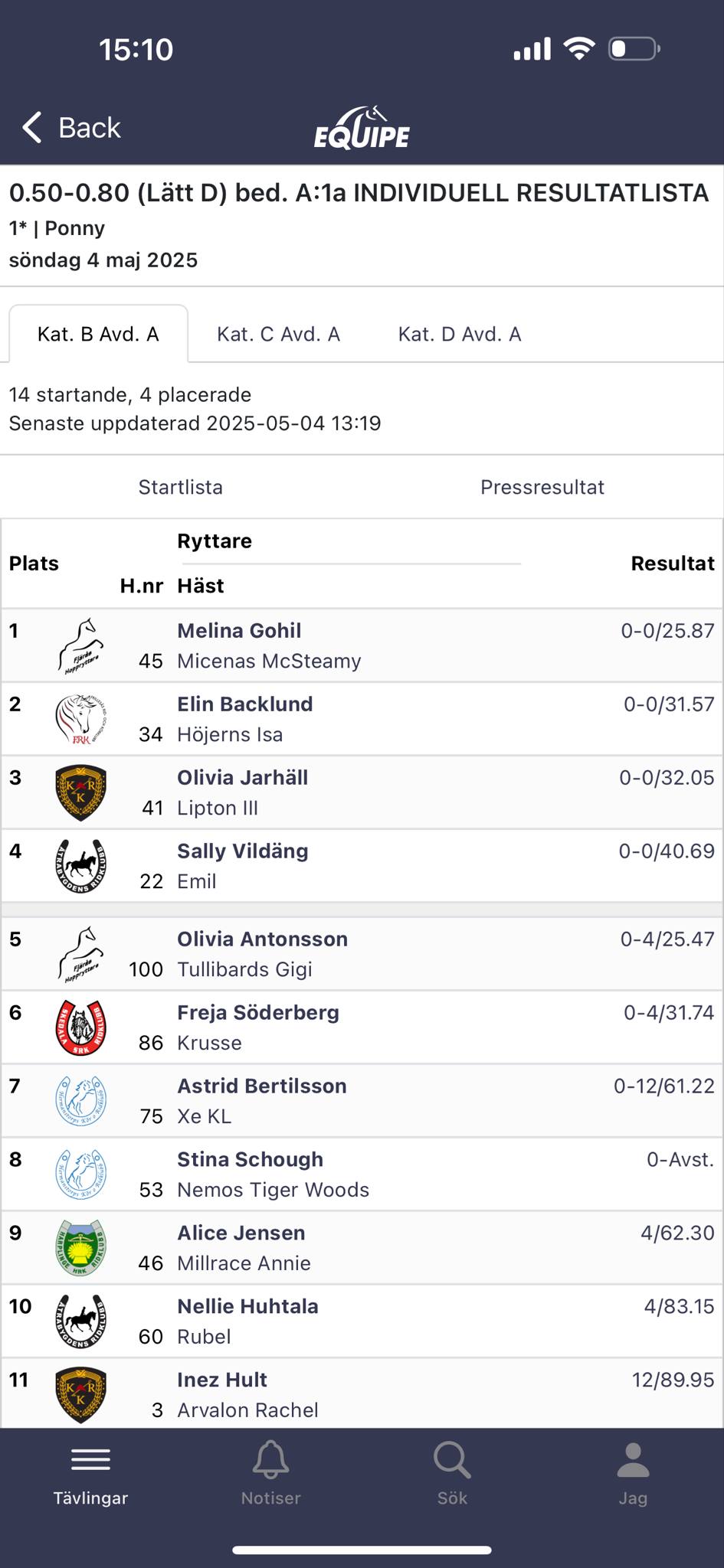Select the Kat. B Avd. A tab
This screenshot has width=724, height=1568.
98,334
